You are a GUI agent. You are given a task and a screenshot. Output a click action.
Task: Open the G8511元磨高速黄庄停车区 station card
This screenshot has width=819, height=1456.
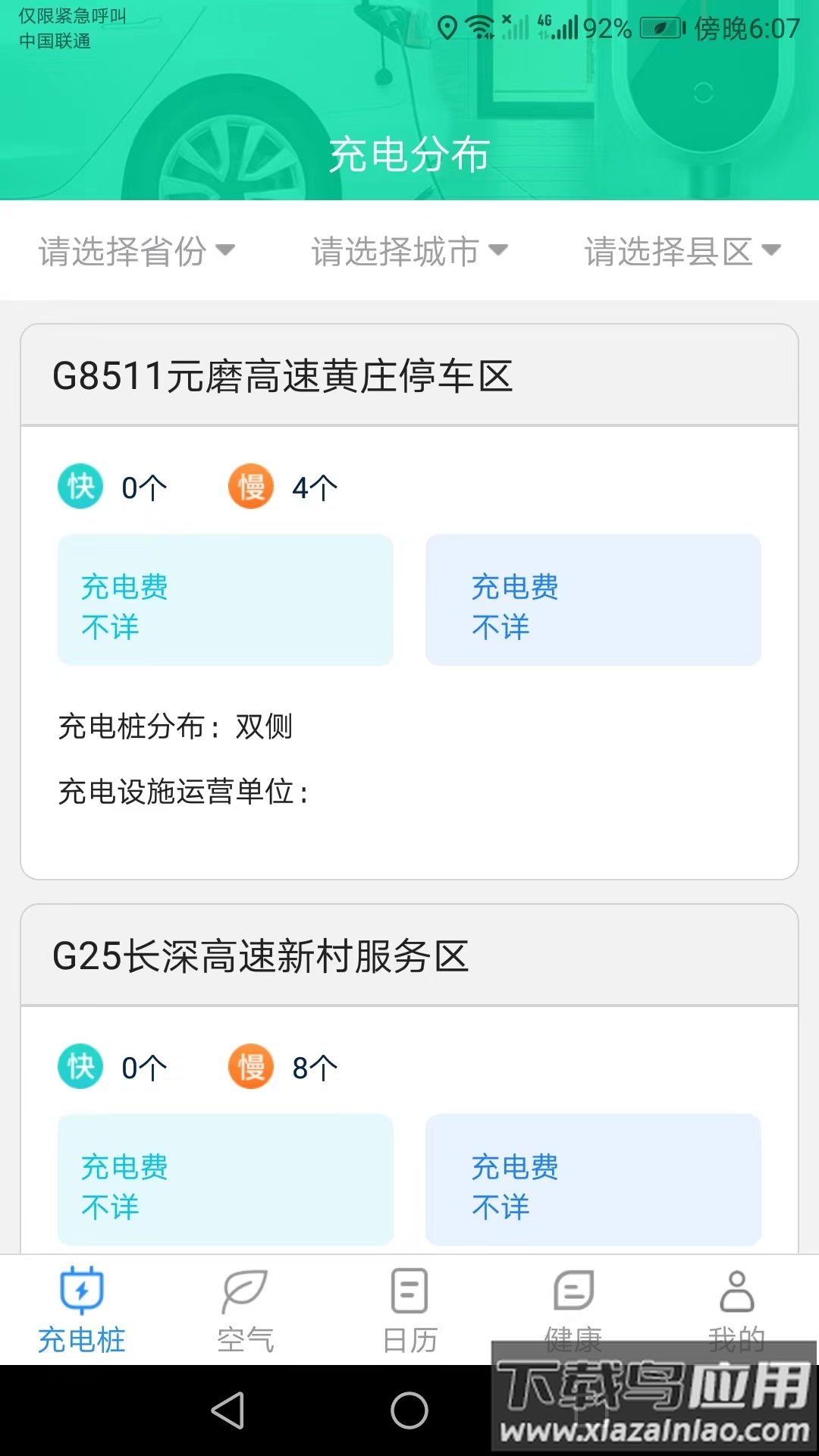(409, 374)
